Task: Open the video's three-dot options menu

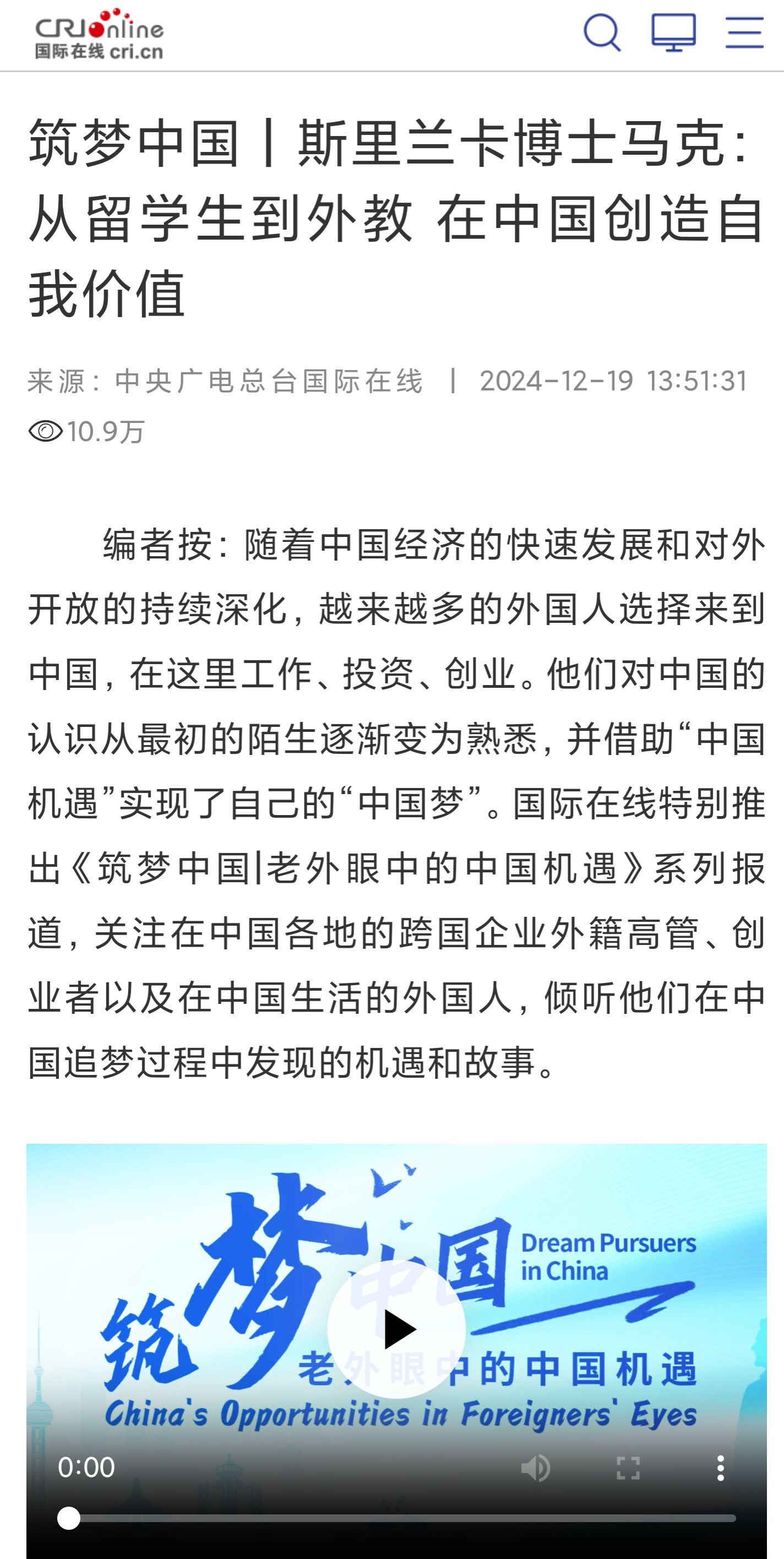Action: tap(720, 1468)
